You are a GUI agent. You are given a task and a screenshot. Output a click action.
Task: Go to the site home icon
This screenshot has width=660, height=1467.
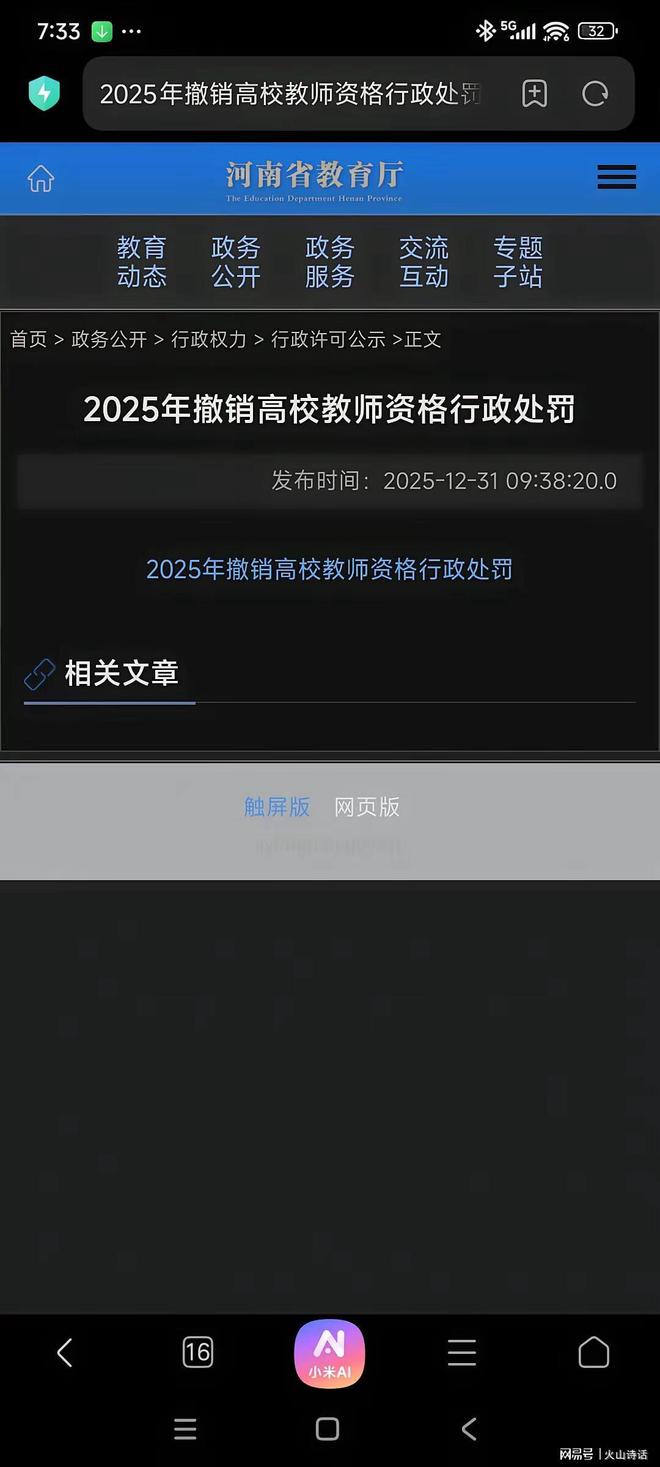[x=41, y=179]
